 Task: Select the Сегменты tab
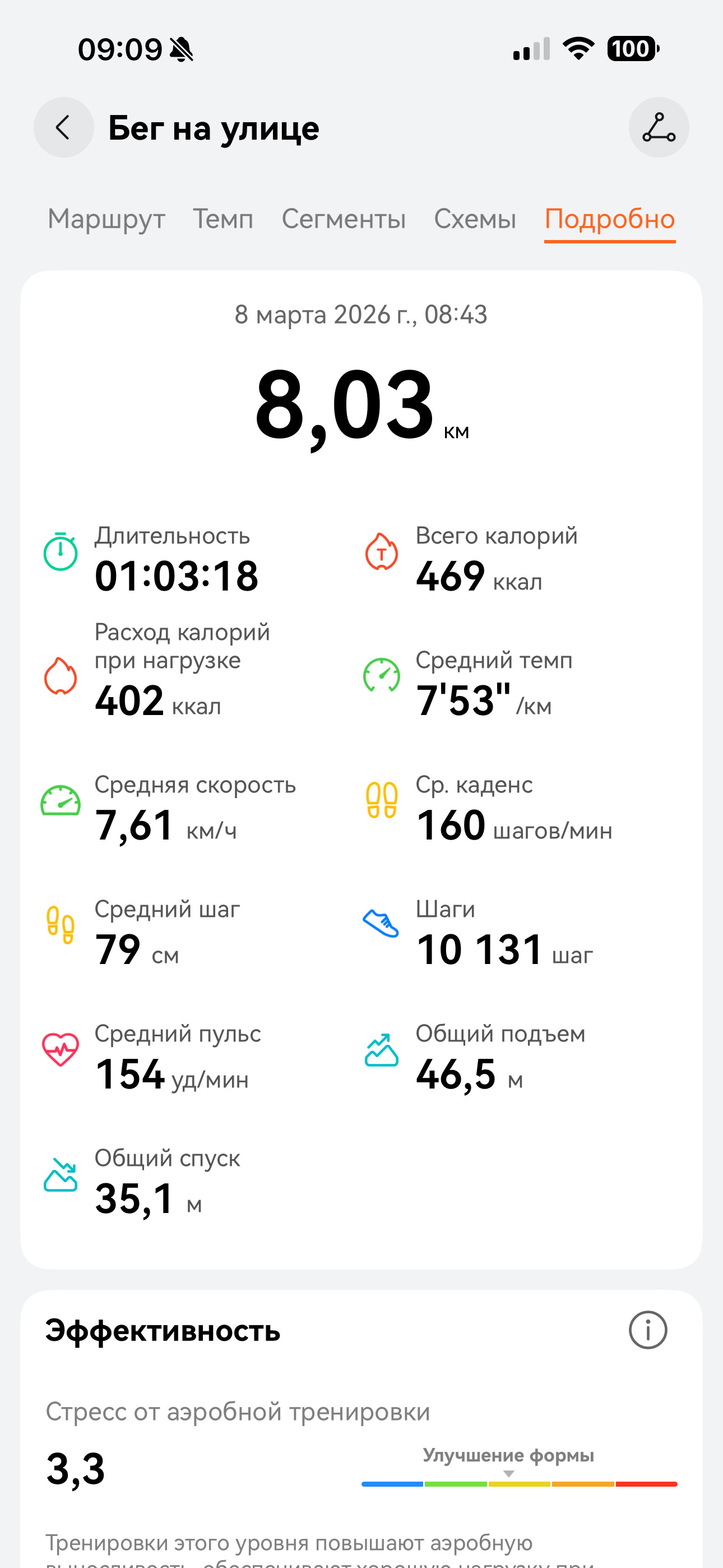click(343, 219)
